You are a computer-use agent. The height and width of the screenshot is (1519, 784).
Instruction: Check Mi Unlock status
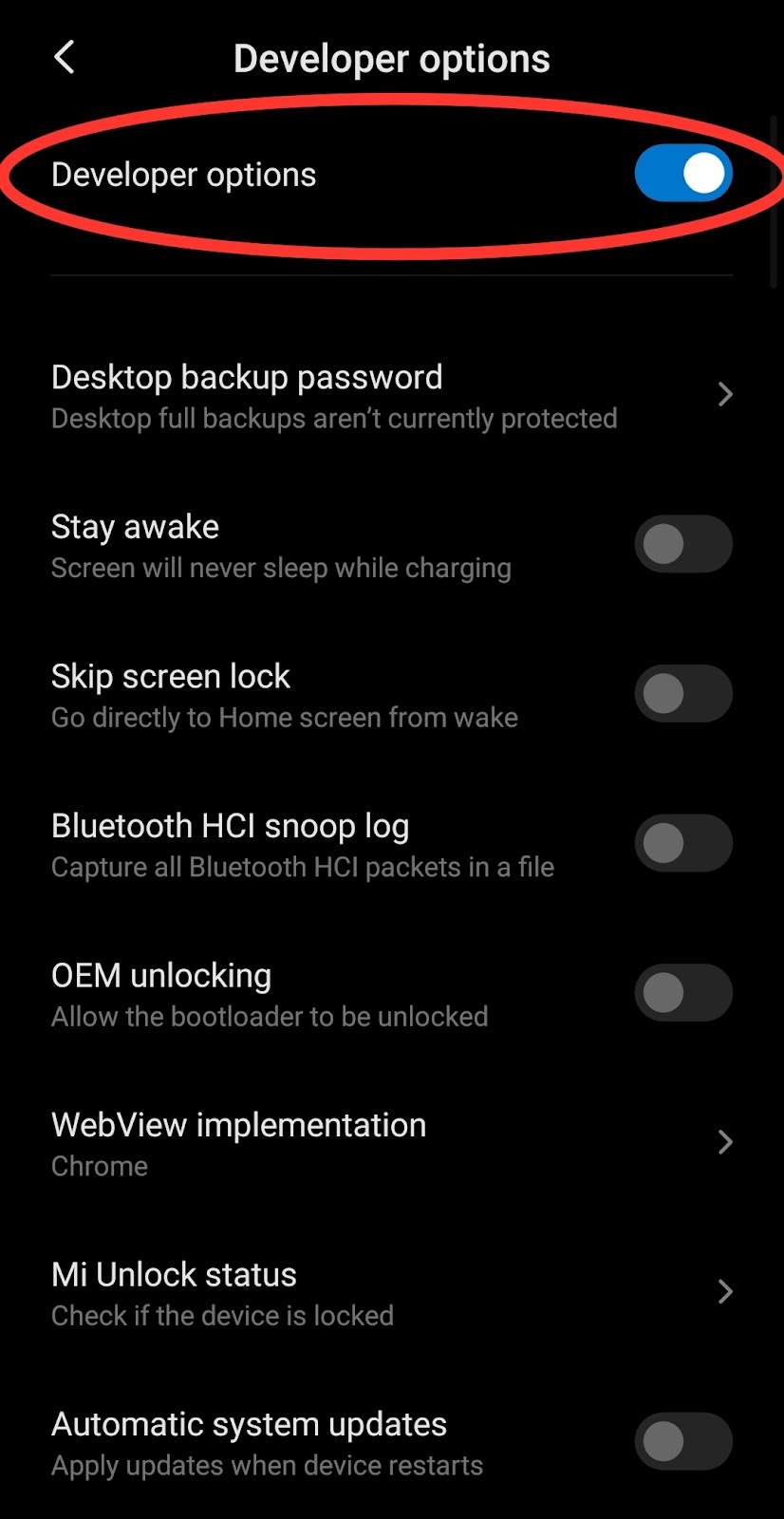point(392,1292)
